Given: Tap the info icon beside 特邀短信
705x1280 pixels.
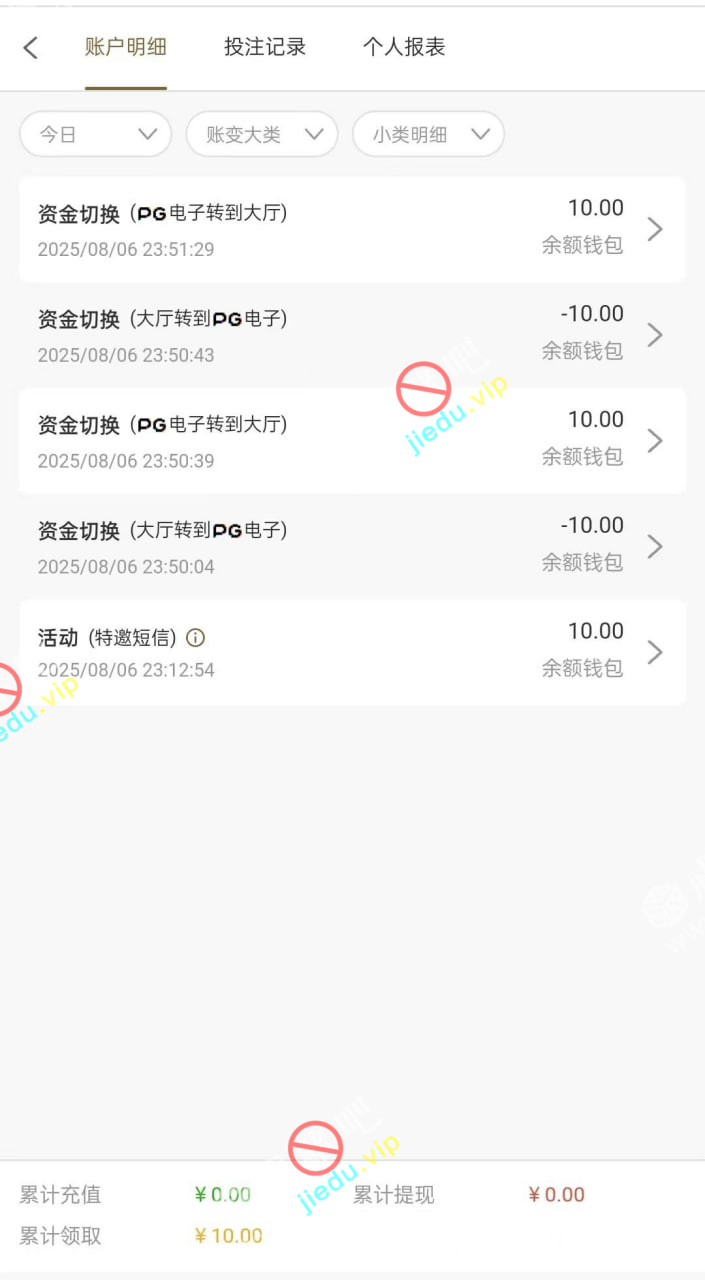Looking at the screenshot, I should [x=196, y=638].
